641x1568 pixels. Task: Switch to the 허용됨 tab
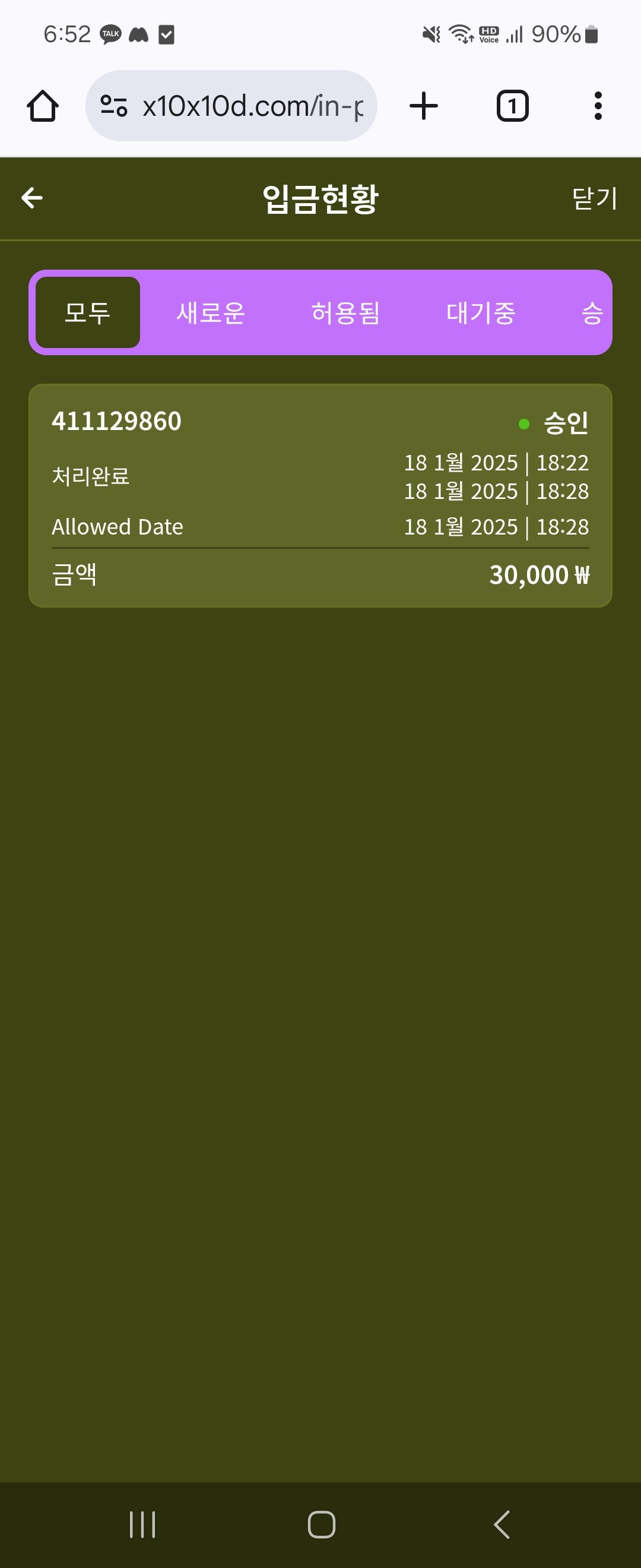point(345,312)
